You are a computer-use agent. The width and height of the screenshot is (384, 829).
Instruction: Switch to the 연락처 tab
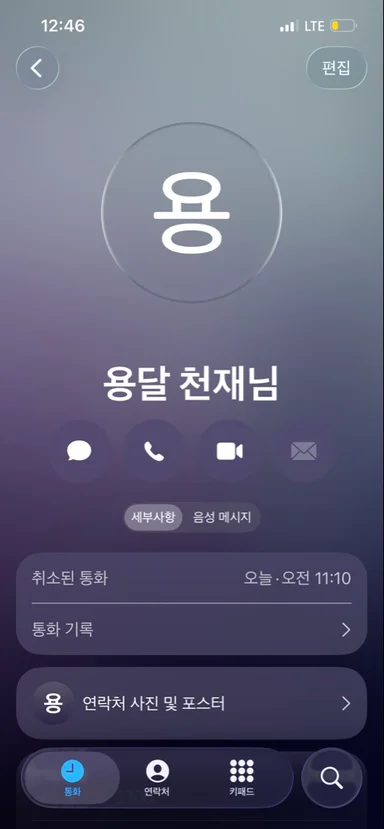coord(157,778)
